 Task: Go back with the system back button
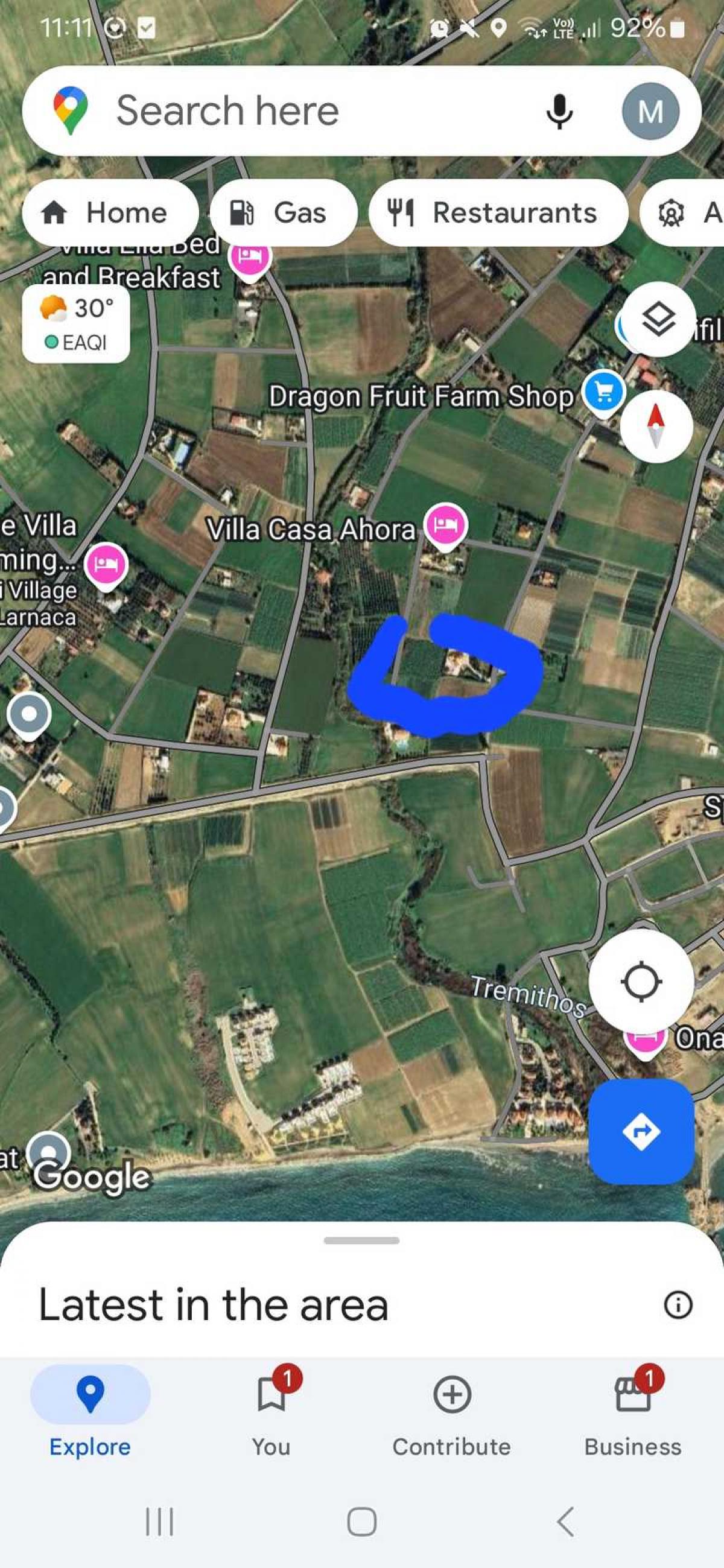click(x=565, y=1521)
